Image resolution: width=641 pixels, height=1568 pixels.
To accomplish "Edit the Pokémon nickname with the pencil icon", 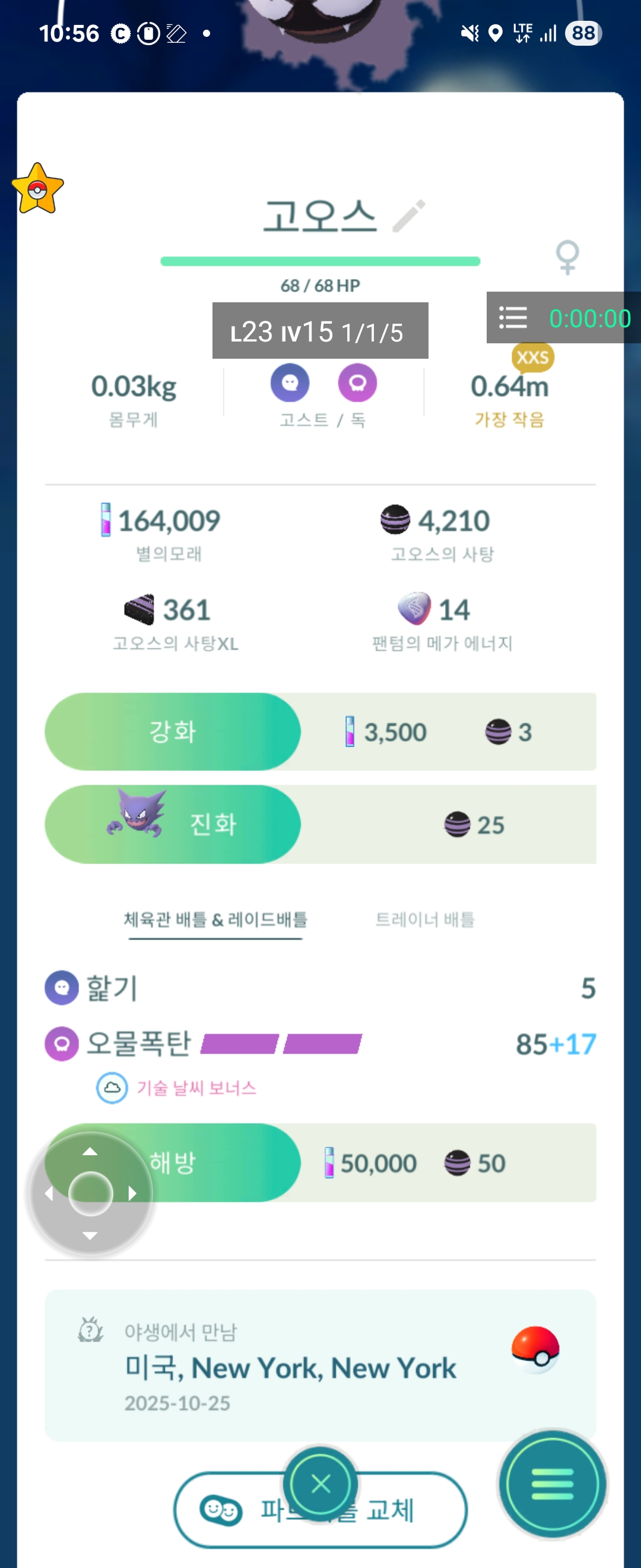I will coord(409,216).
